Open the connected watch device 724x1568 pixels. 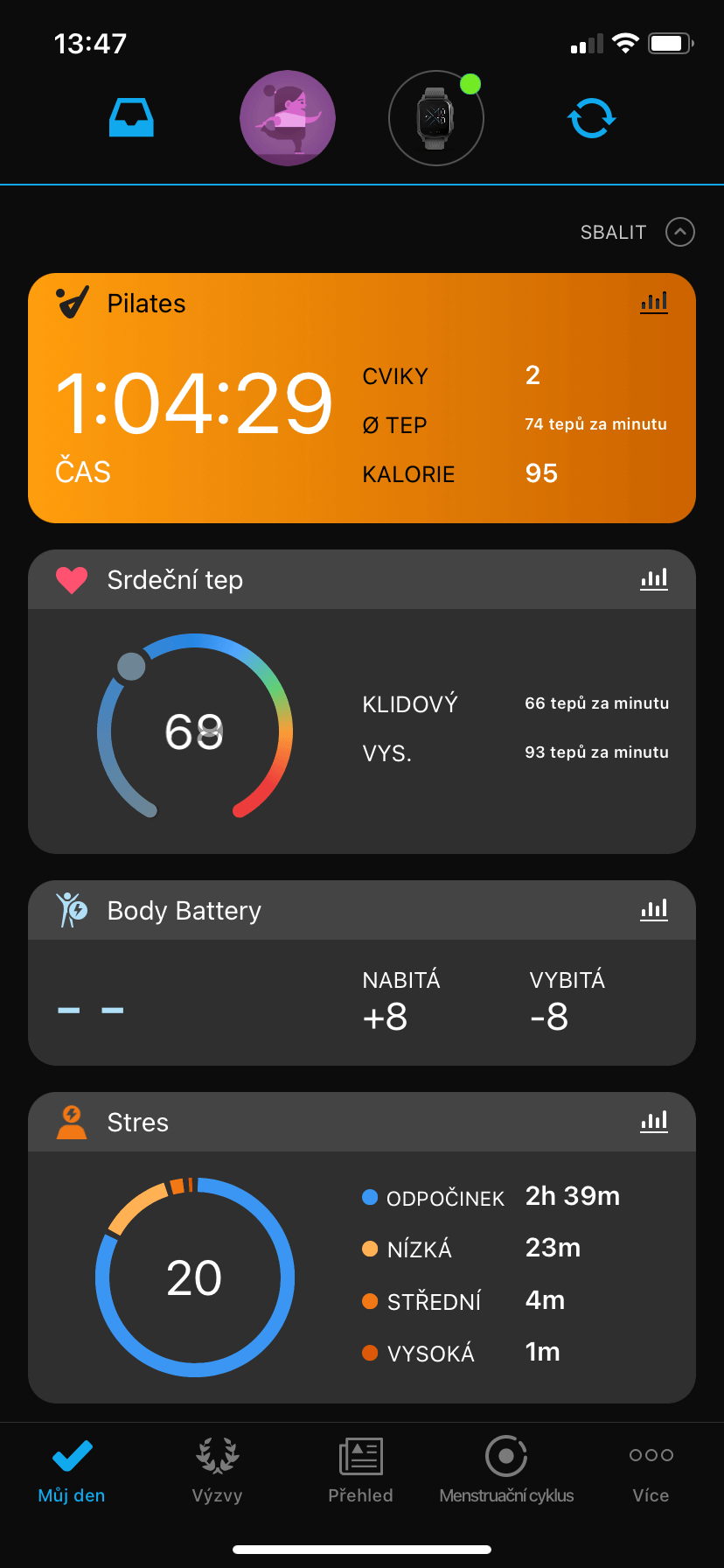[x=435, y=118]
